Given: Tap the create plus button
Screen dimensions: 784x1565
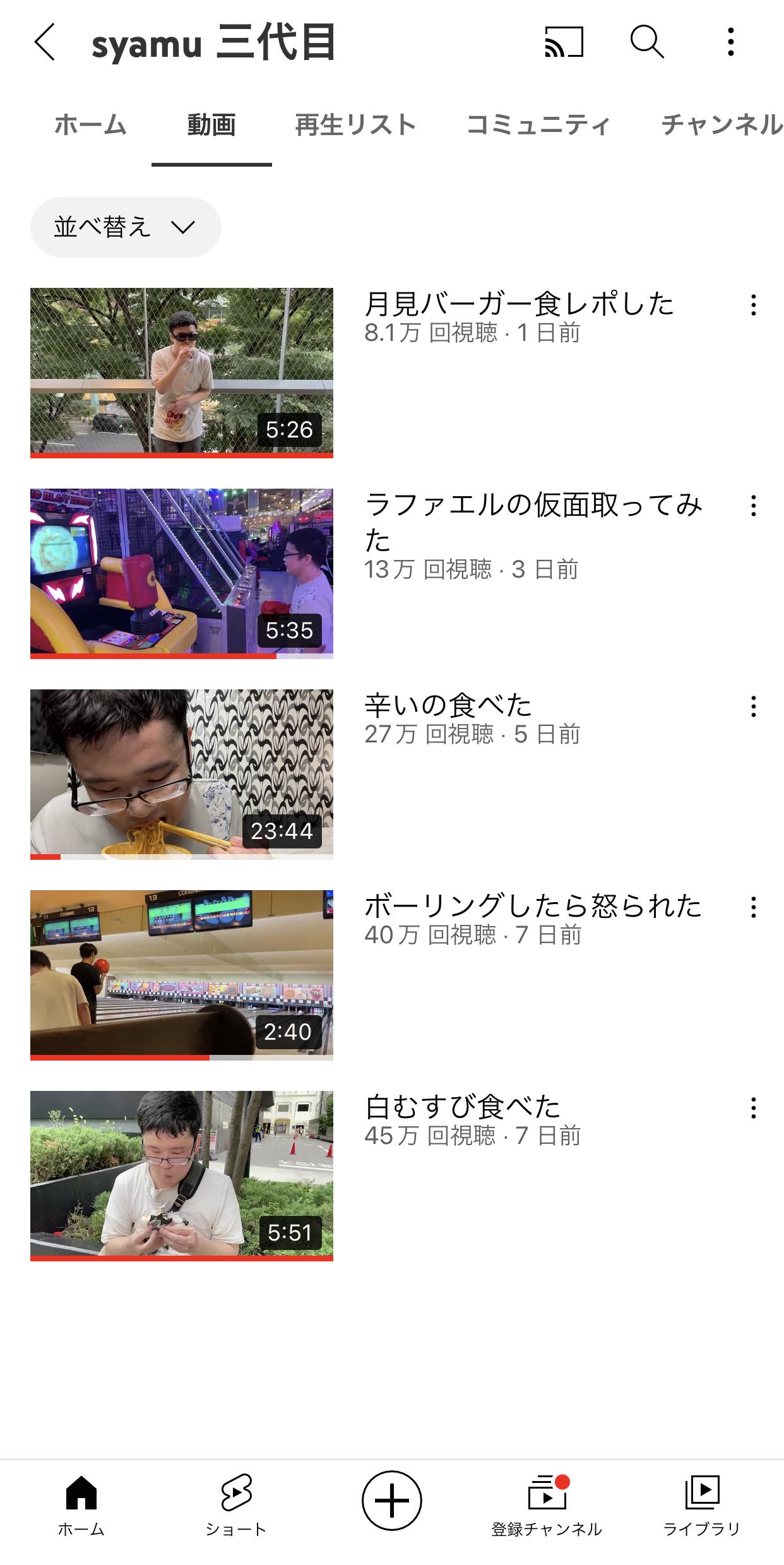Looking at the screenshot, I should point(391,1500).
